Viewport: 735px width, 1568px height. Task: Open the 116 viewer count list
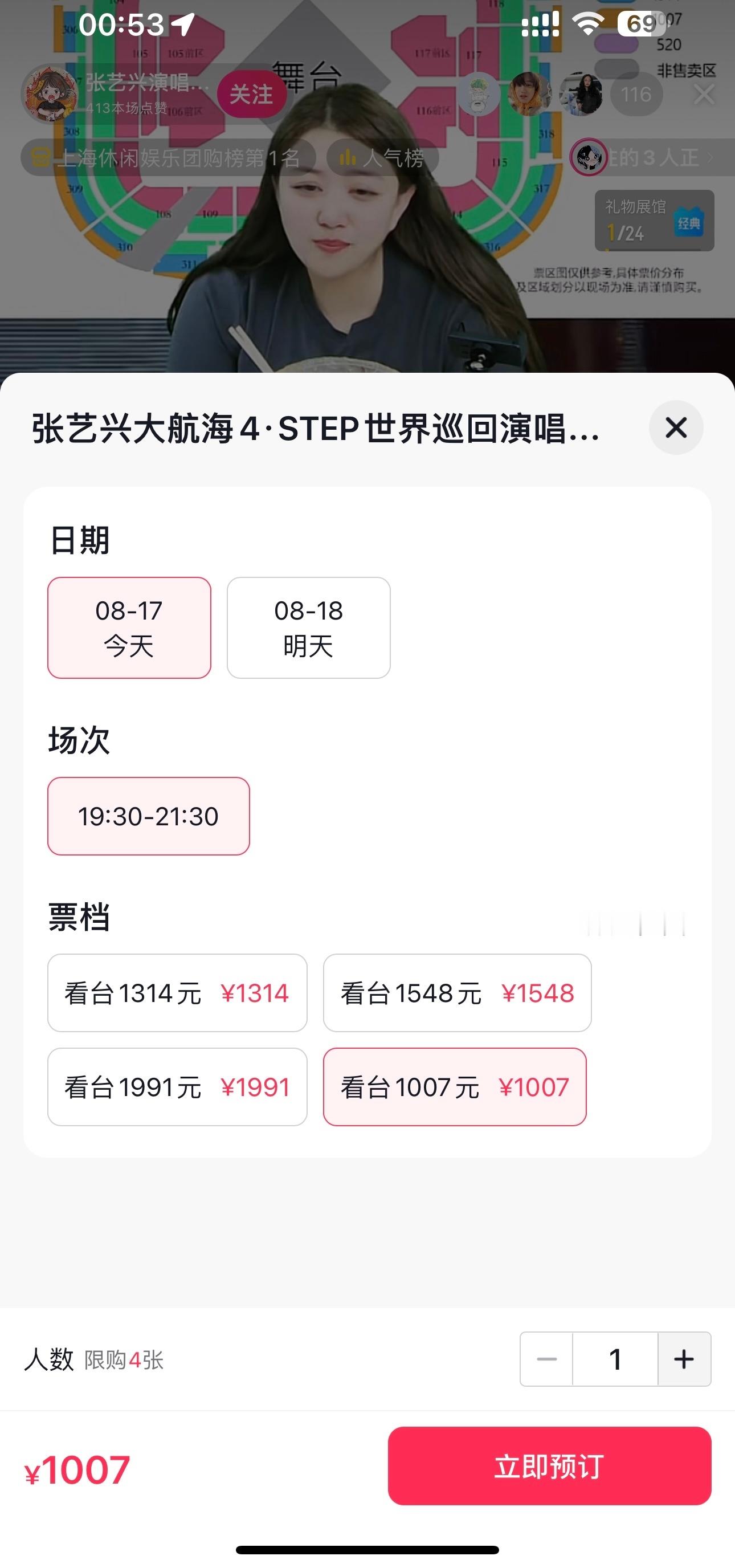click(x=636, y=95)
